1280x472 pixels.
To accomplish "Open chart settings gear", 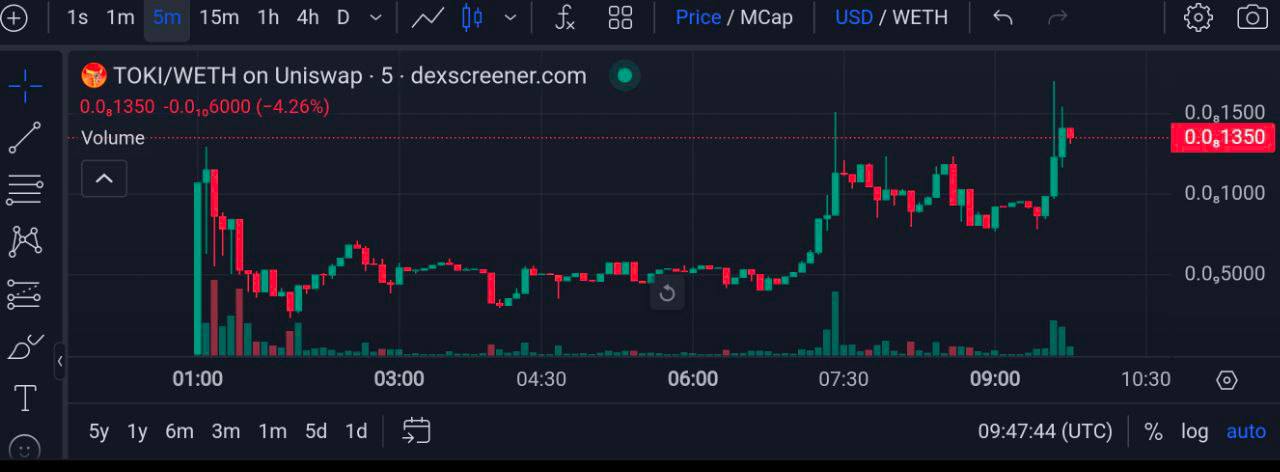I will pyautogui.click(x=1198, y=17).
